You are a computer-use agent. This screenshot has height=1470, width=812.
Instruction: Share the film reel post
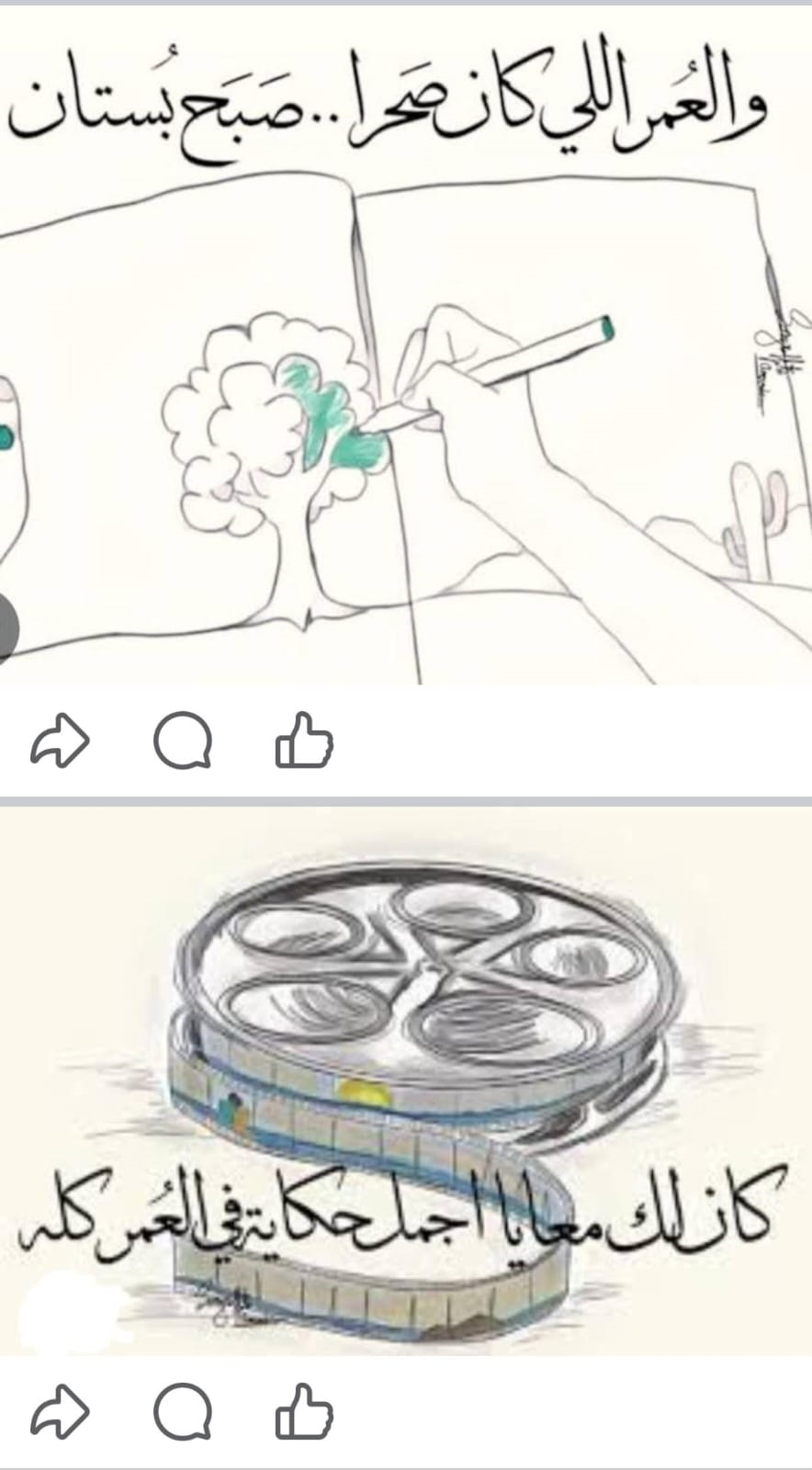[60, 1413]
